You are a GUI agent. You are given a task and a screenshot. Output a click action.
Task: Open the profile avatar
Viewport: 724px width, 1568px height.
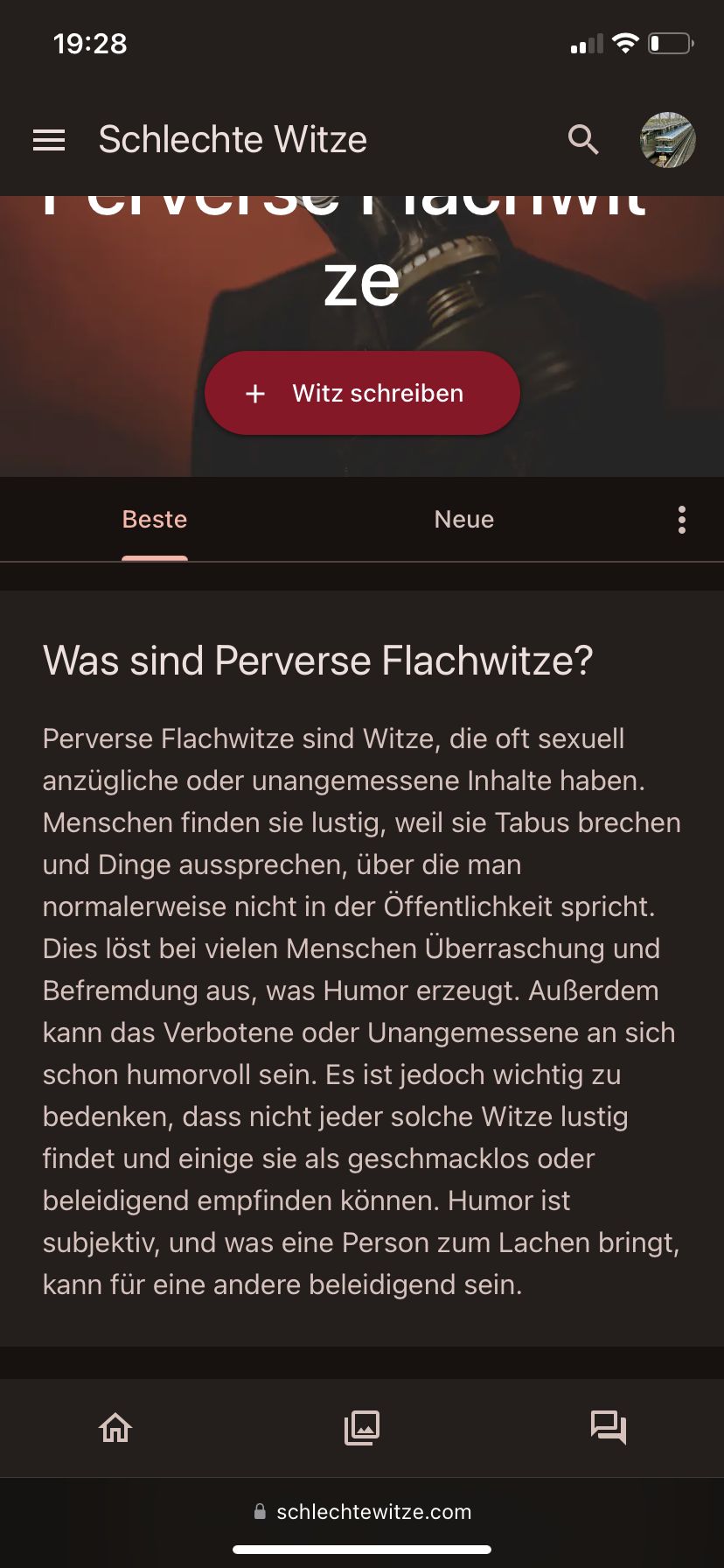[x=668, y=140]
